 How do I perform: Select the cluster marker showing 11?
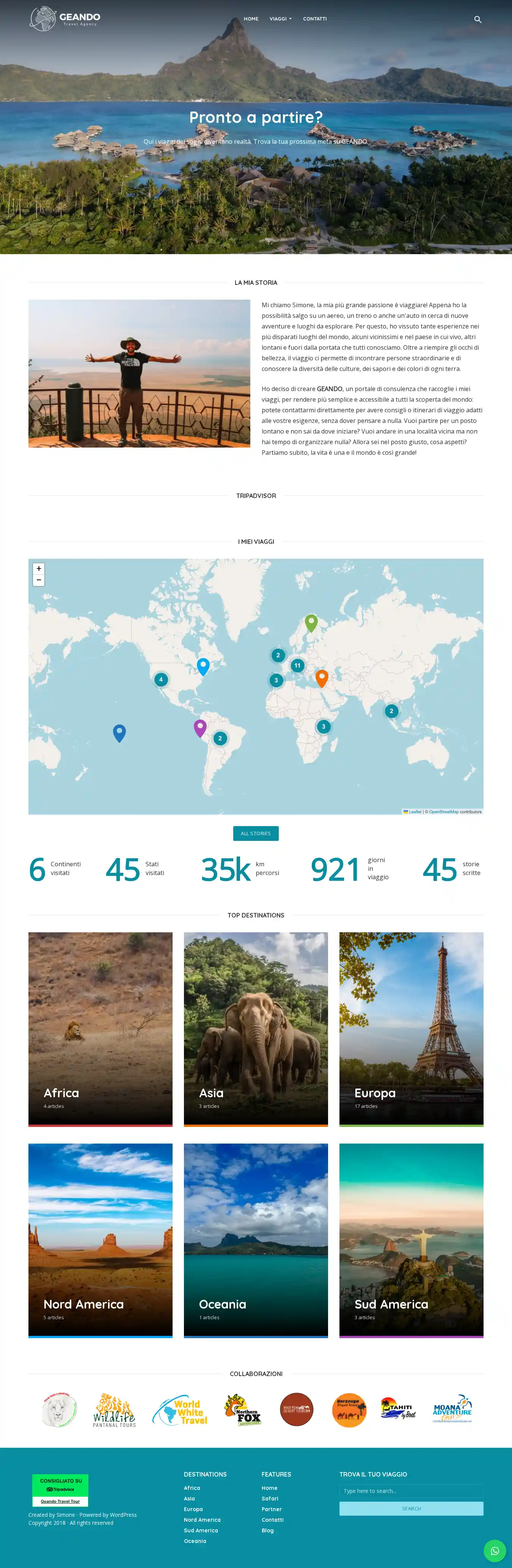click(x=297, y=665)
